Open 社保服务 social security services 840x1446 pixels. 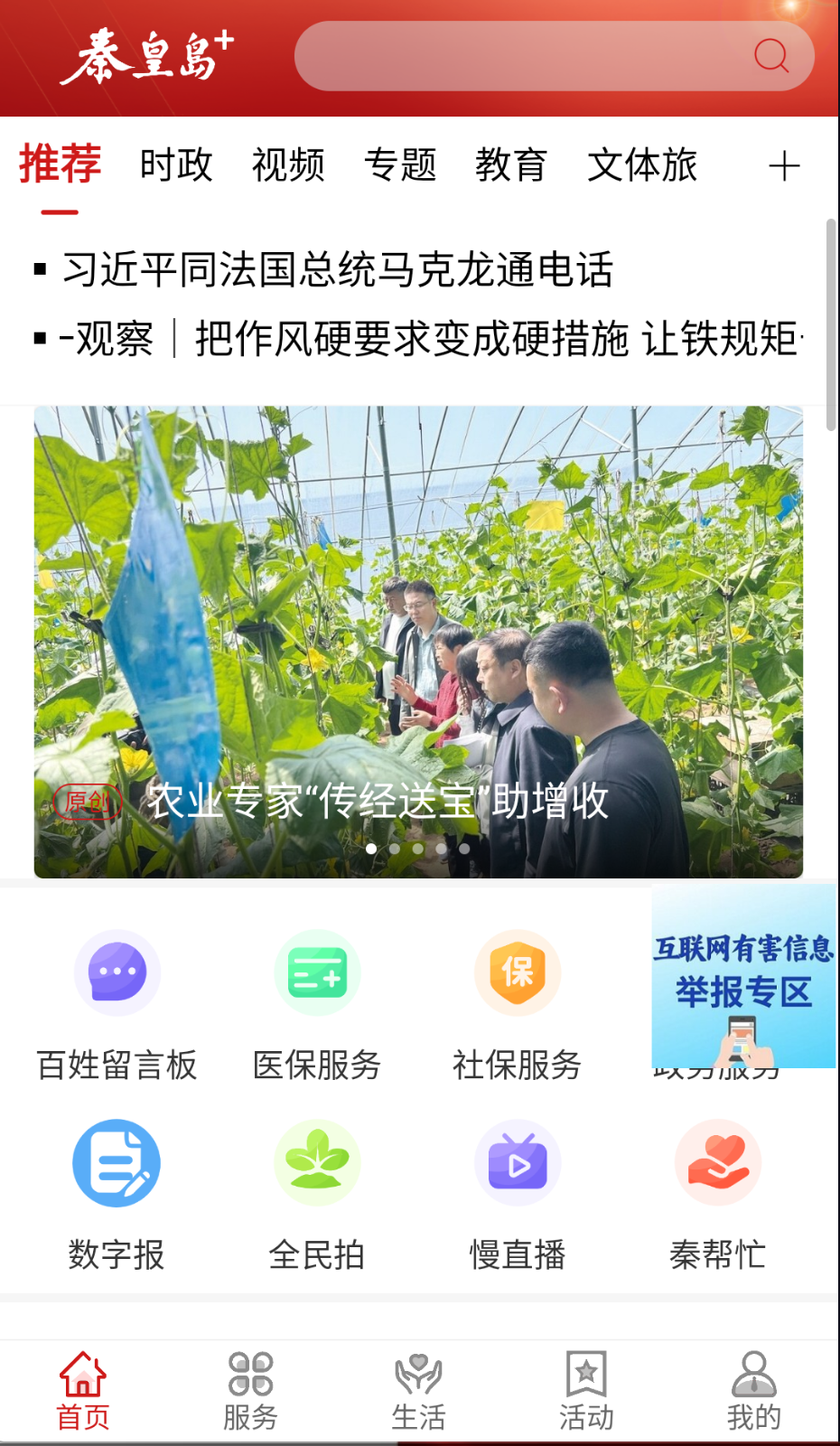click(x=517, y=972)
